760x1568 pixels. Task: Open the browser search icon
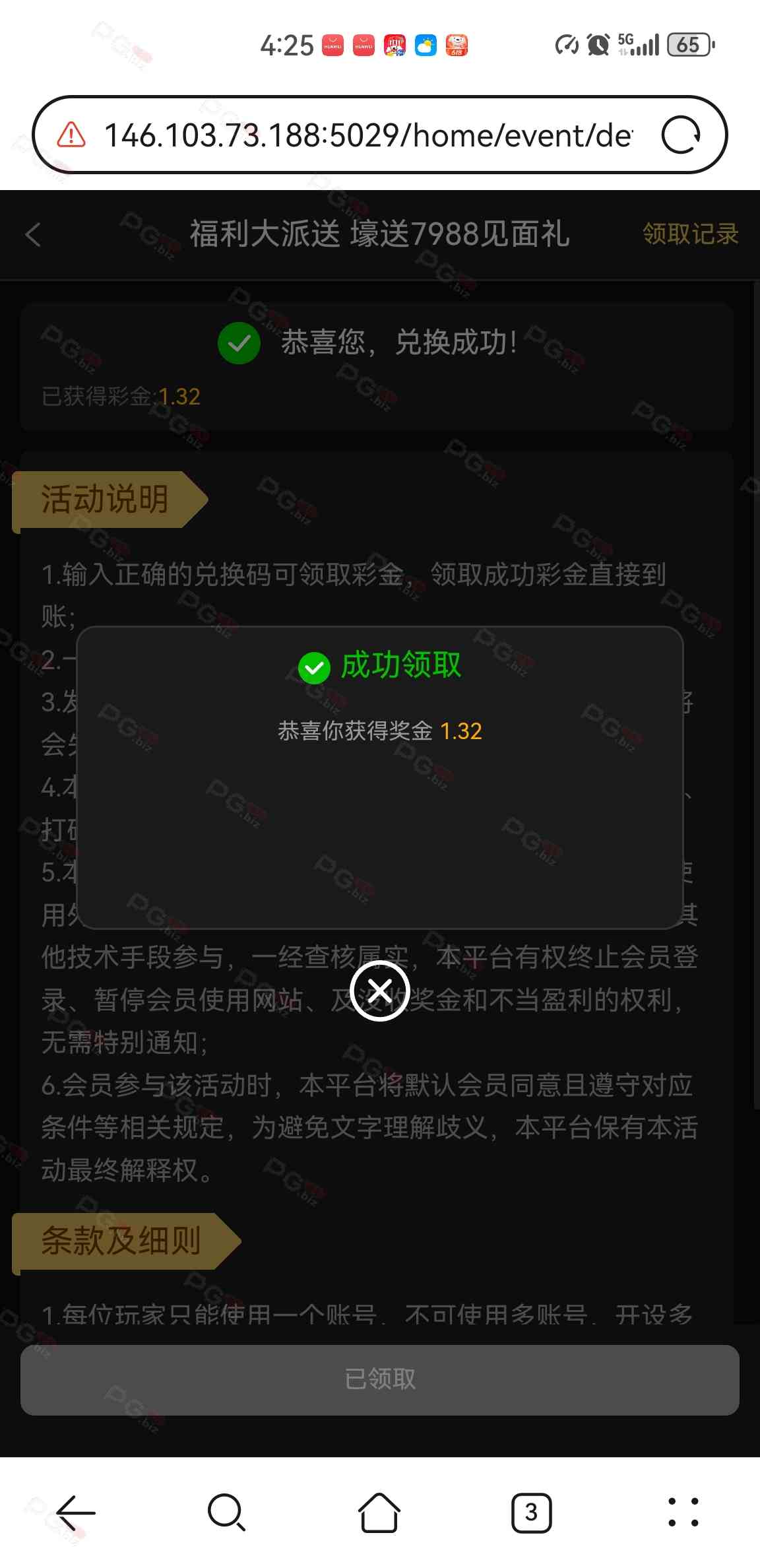coord(226,1512)
